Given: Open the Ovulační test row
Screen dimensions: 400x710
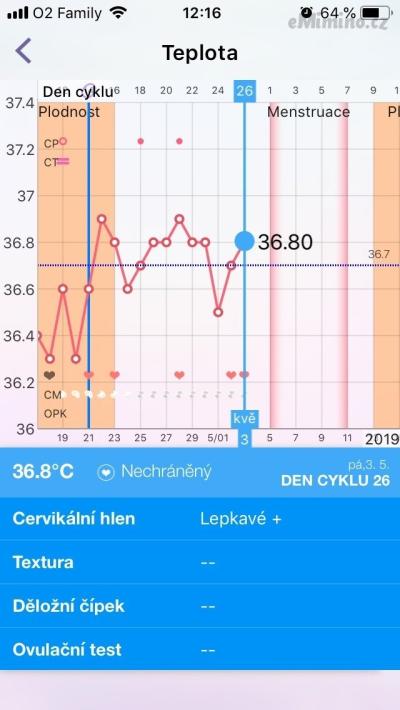Looking at the screenshot, I should 200,649.
